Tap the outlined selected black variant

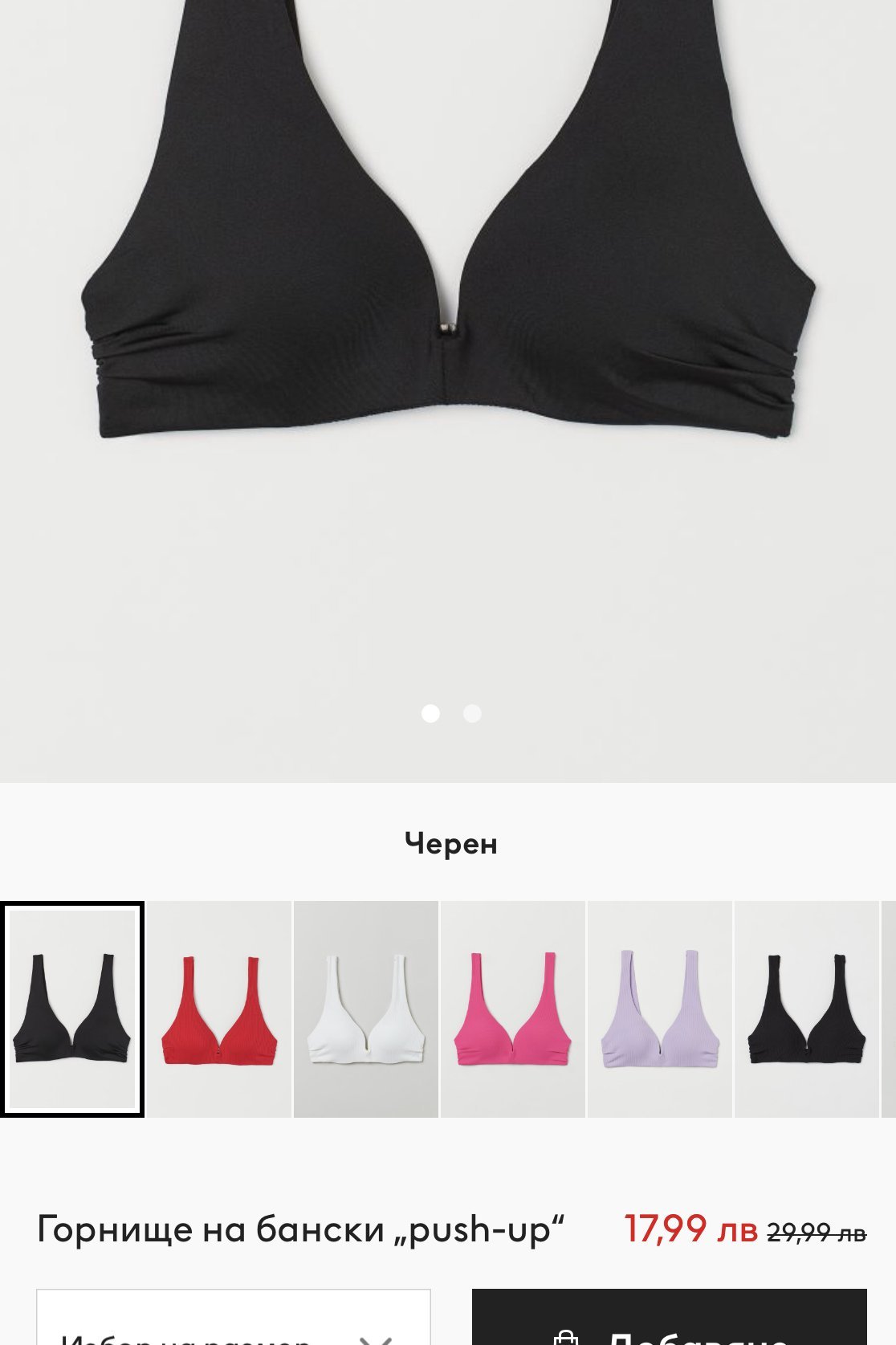click(72, 1009)
